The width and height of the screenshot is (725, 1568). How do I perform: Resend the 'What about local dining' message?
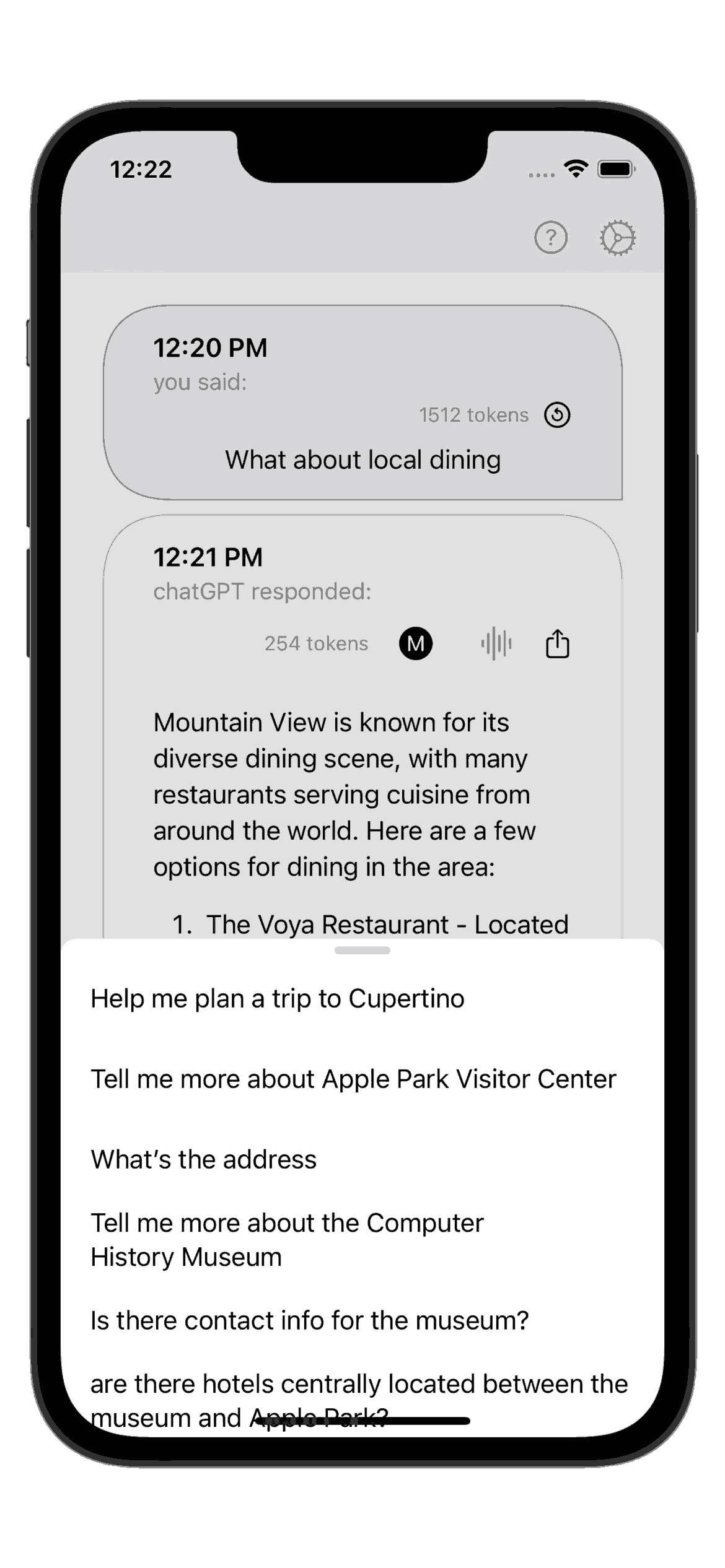point(557,415)
